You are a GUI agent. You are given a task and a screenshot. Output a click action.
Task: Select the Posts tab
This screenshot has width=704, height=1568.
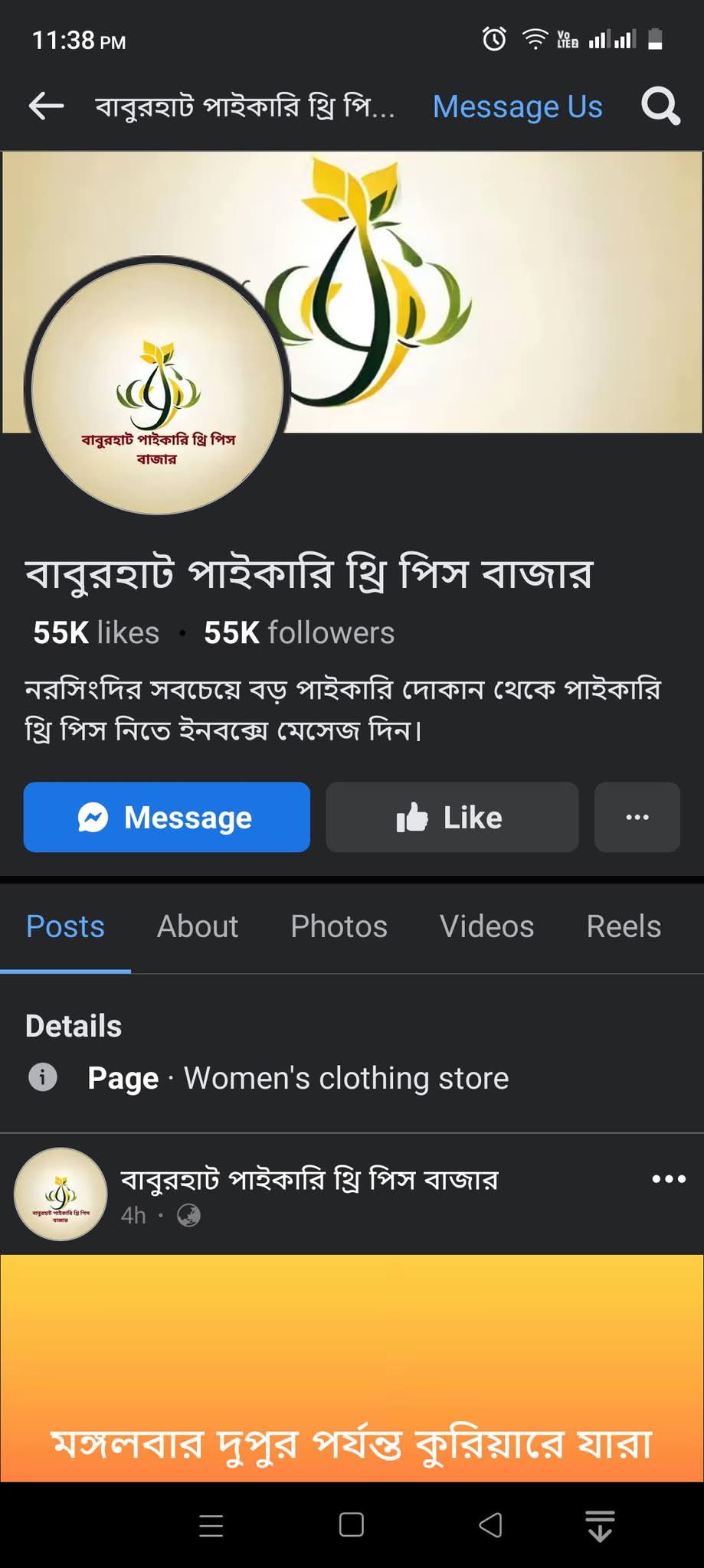65,926
